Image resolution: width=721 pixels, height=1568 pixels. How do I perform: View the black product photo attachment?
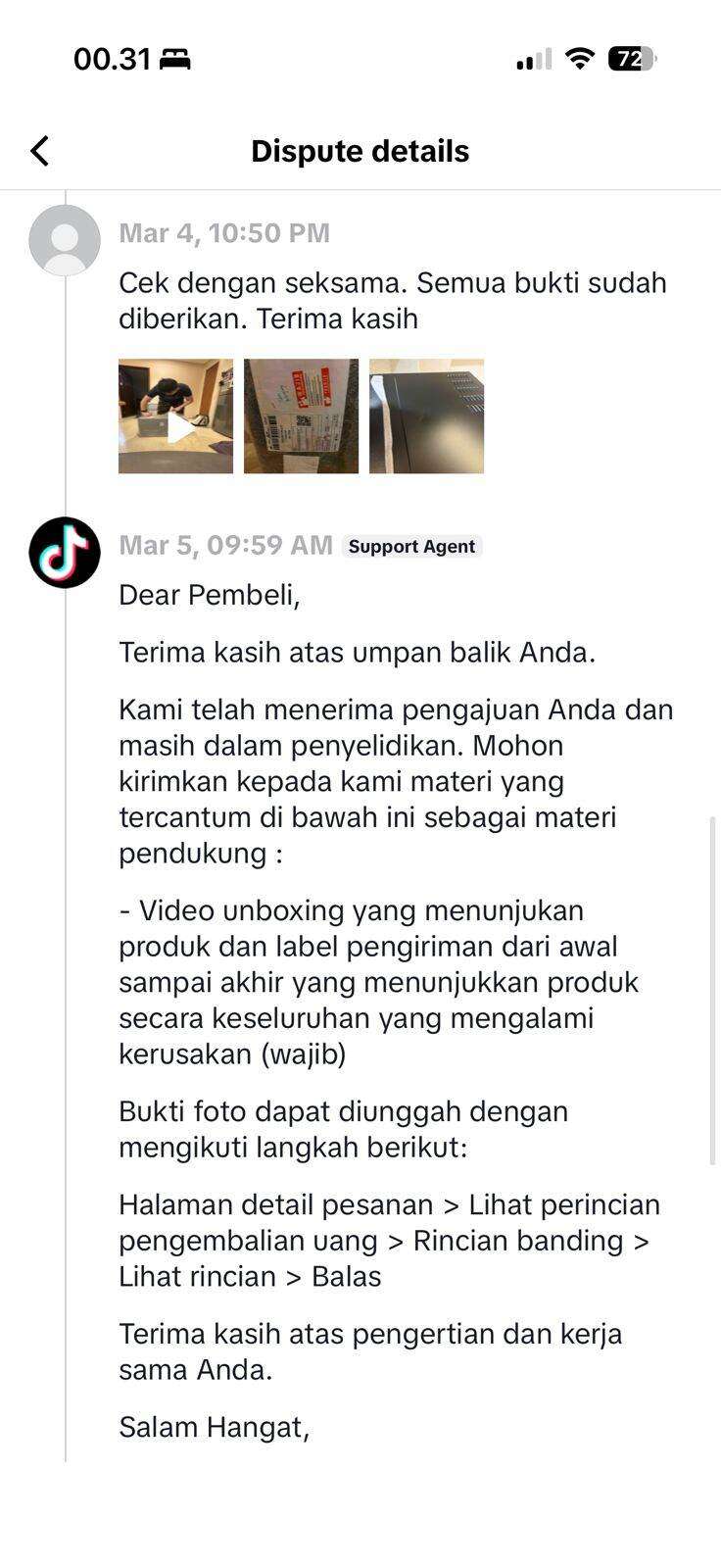coord(426,416)
